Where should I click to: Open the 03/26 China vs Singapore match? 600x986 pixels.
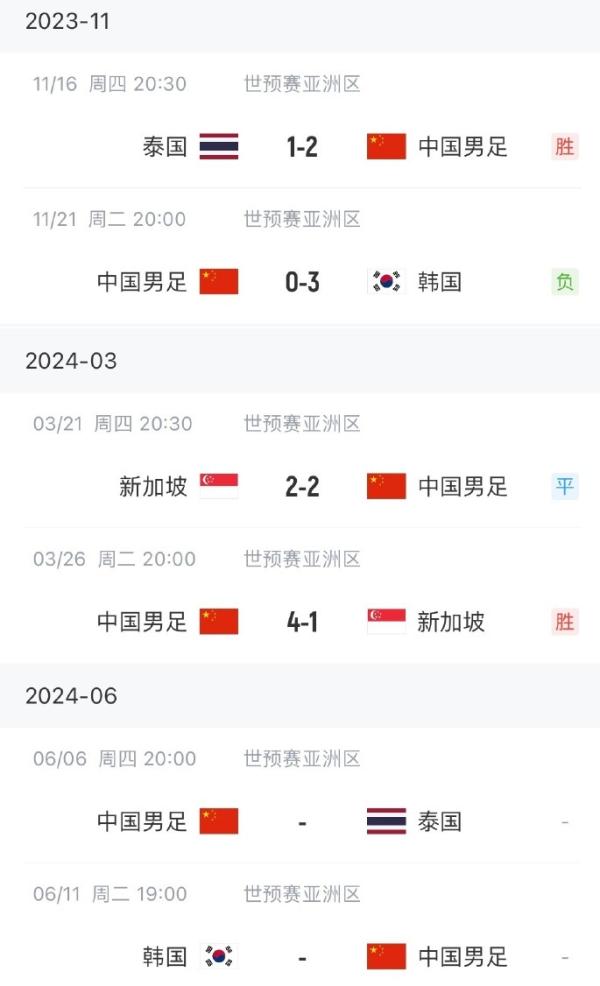300,595
